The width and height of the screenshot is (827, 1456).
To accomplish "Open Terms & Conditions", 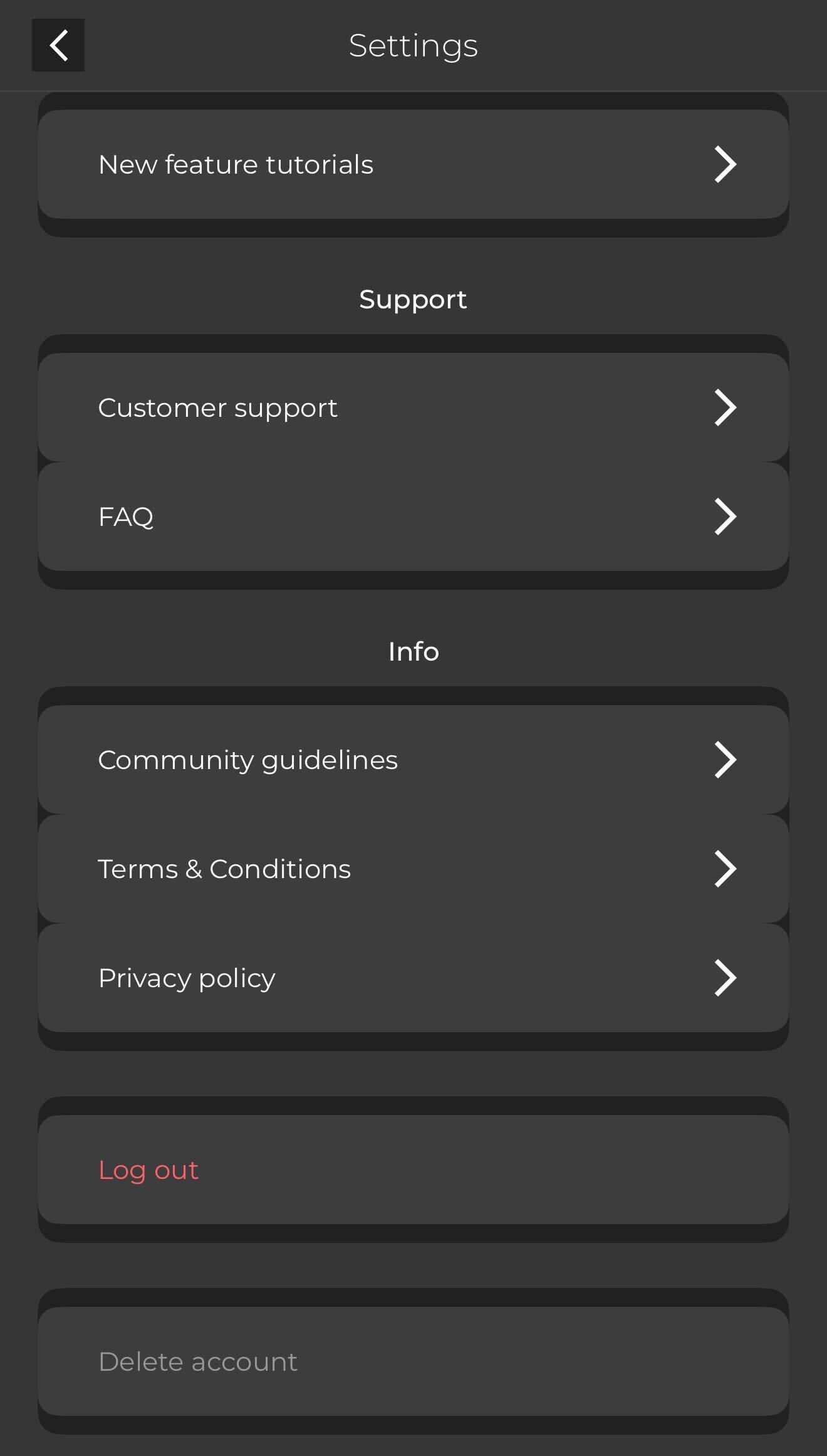I will [413, 869].
